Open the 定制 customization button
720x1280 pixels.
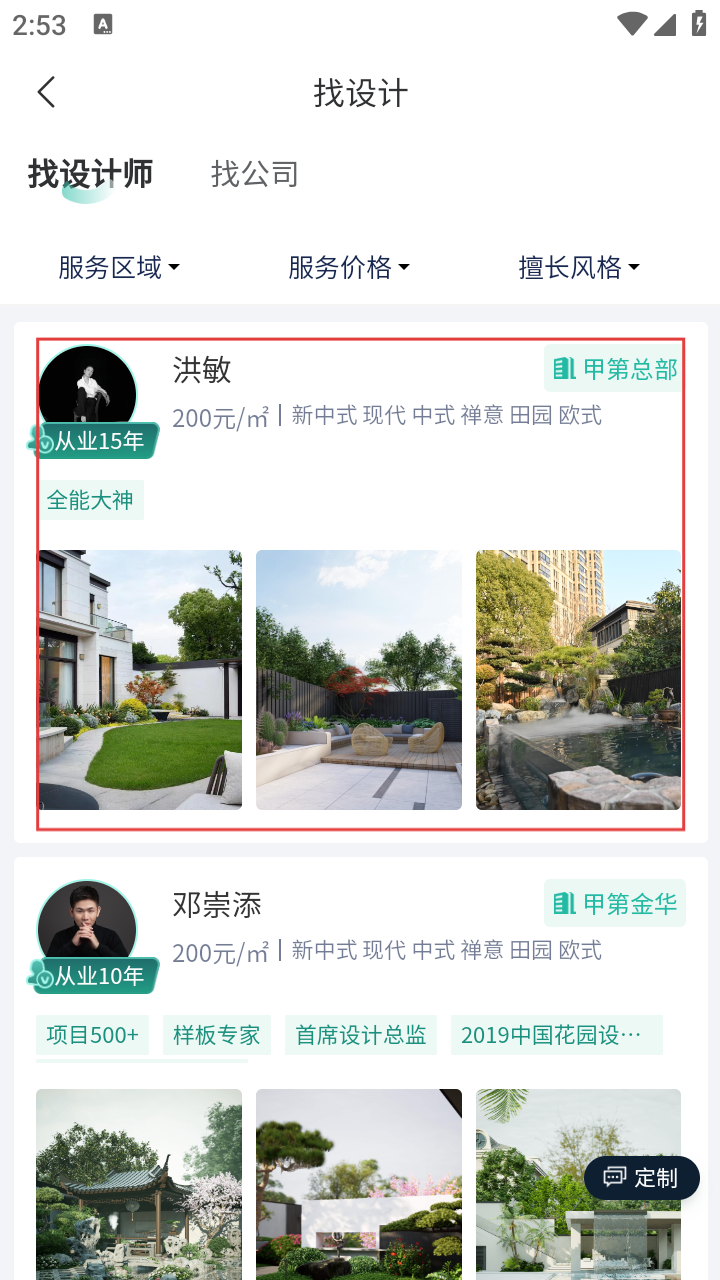[x=641, y=1178]
